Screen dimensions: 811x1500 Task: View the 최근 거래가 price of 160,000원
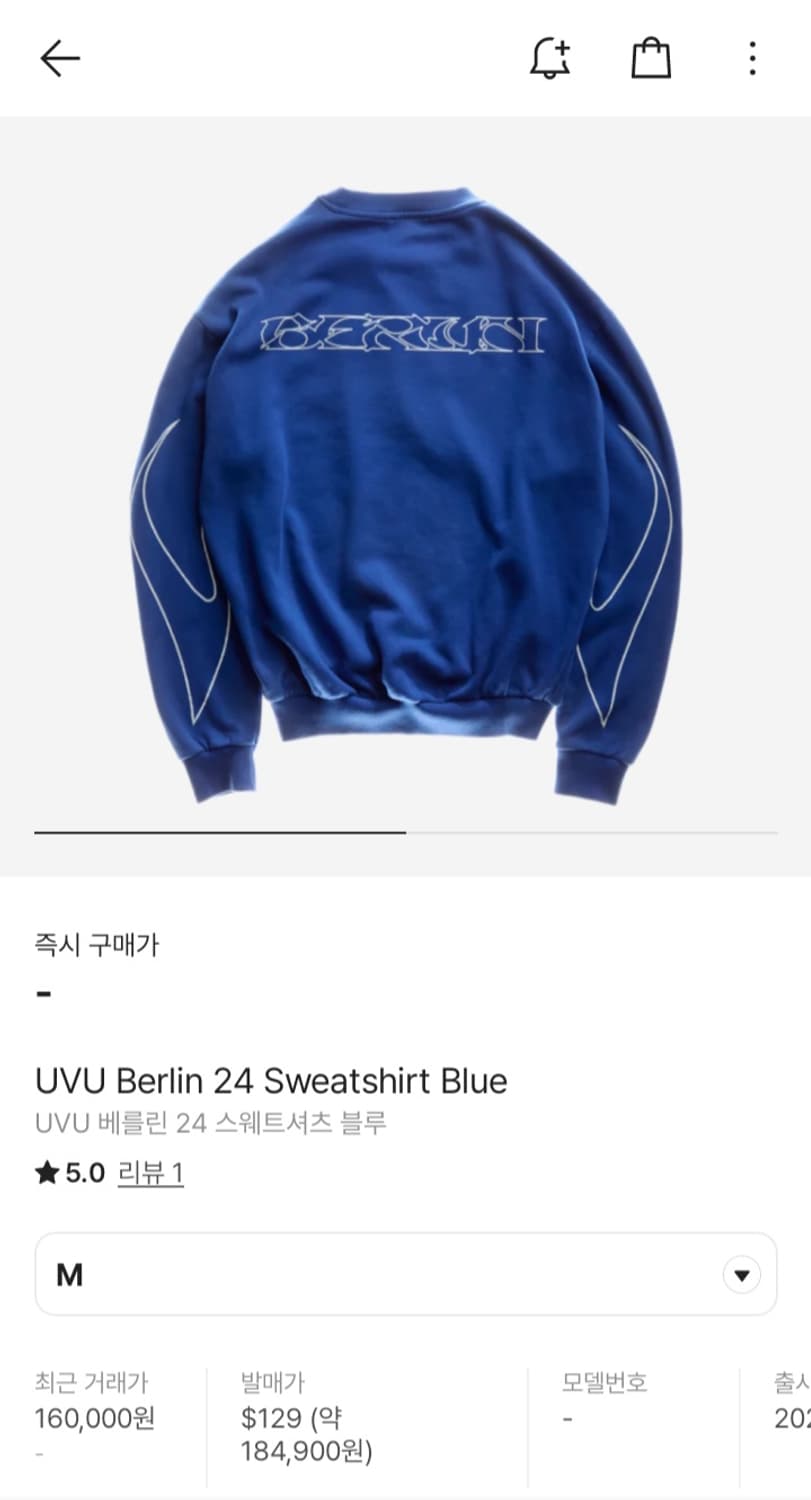(93, 1417)
